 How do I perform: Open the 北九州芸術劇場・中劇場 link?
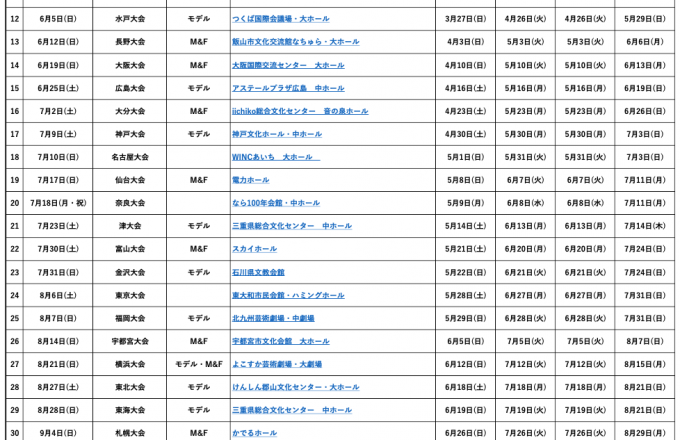[273, 318]
